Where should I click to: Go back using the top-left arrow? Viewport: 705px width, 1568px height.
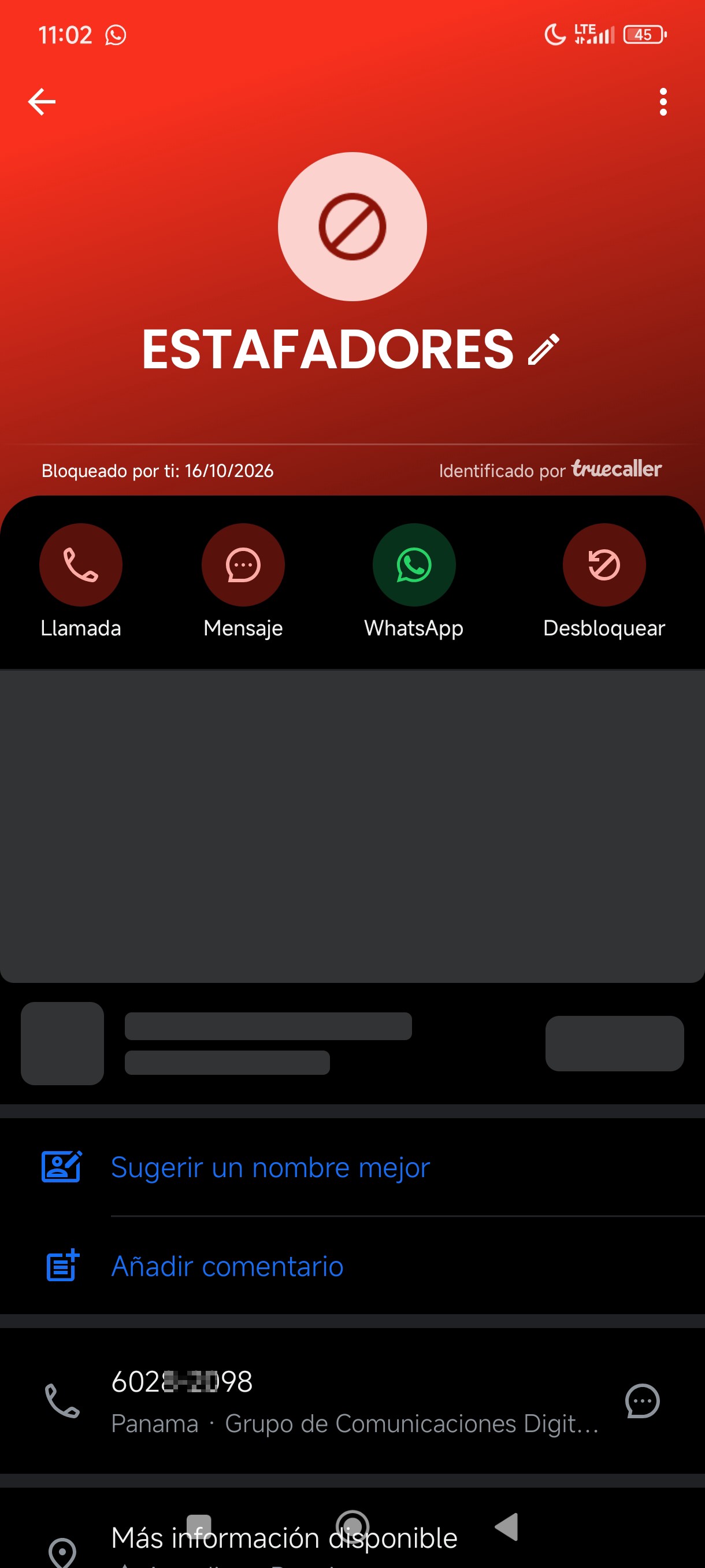(x=42, y=102)
